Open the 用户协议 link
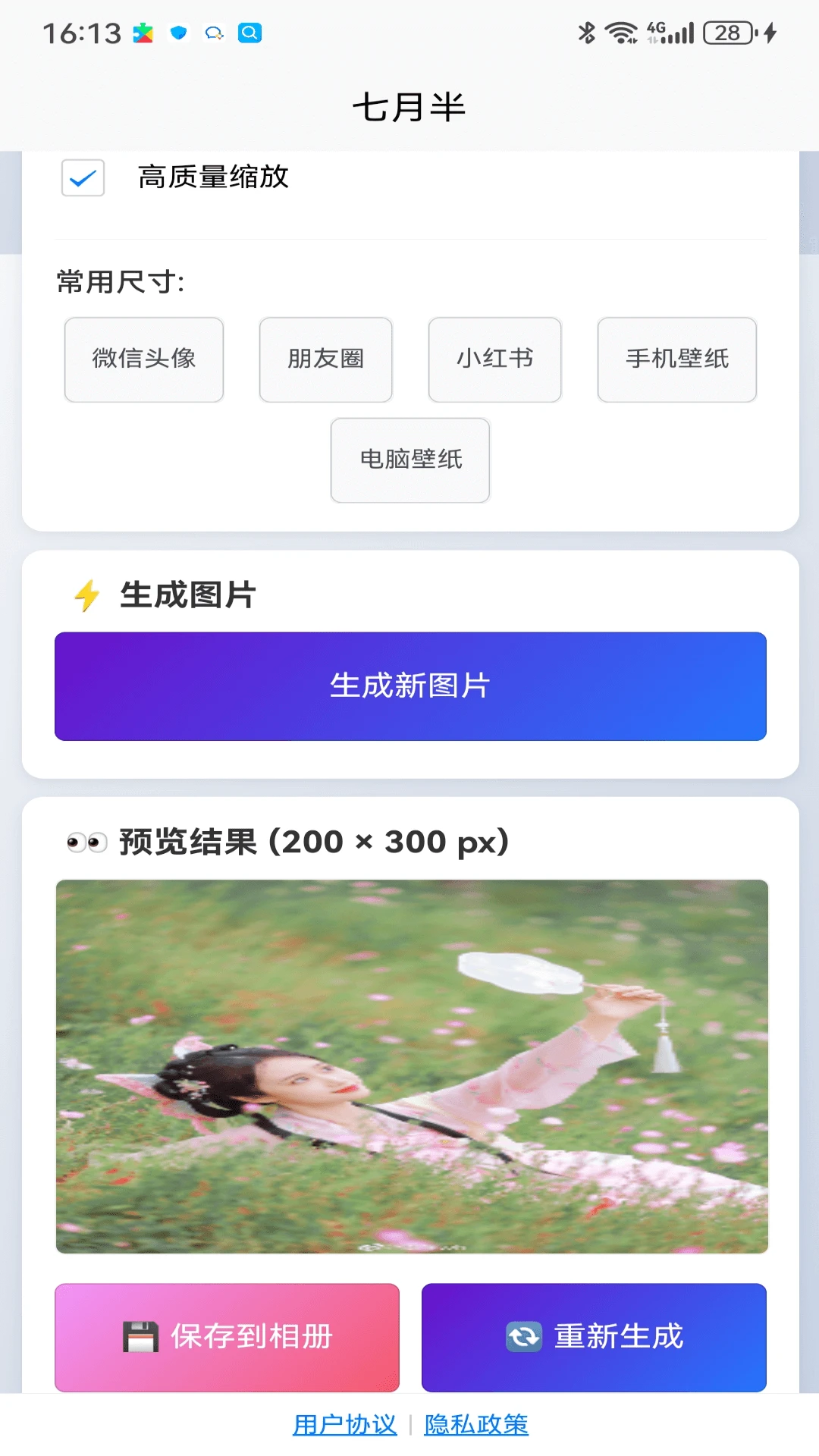This screenshot has height=1456, width=819. pyautogui.click(x=344, y=1423)
